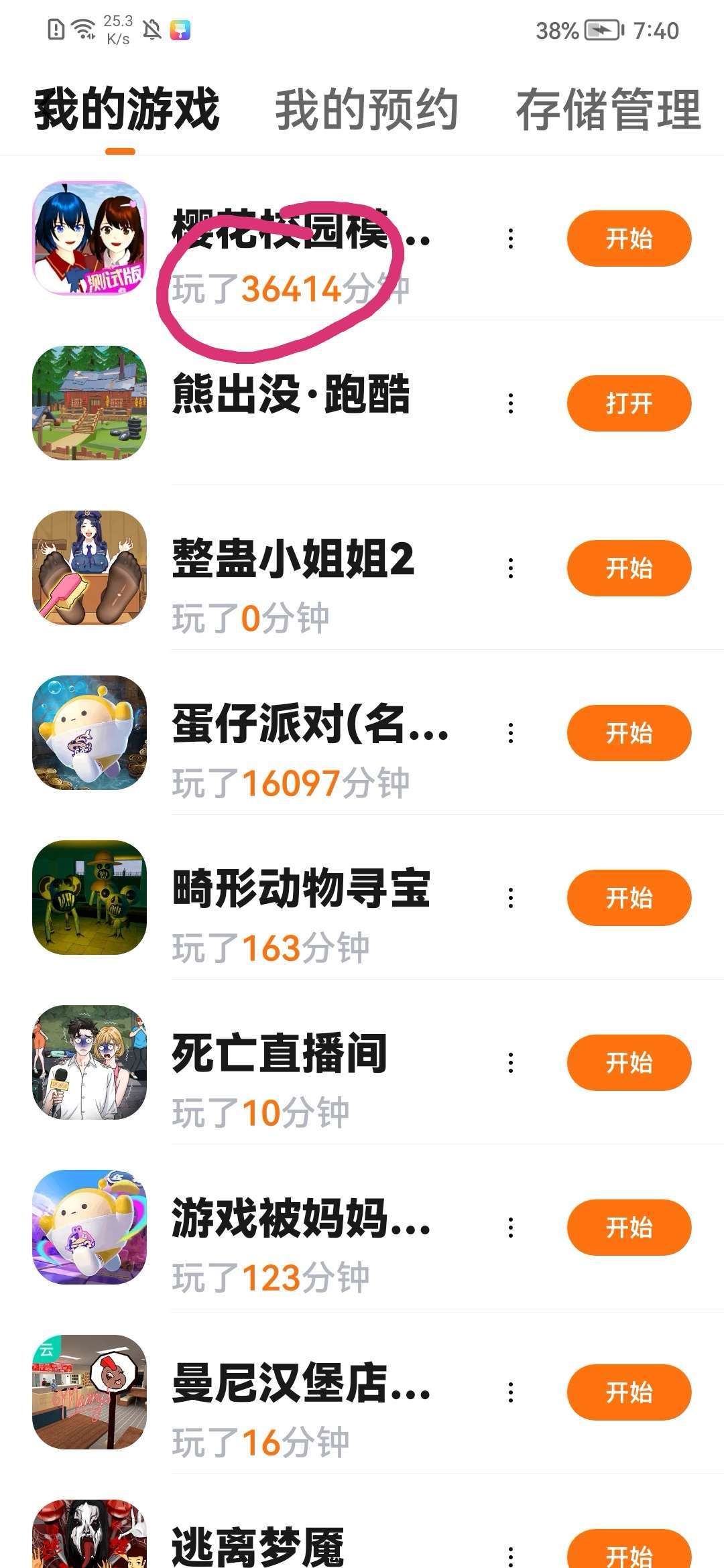
Task: Open the 整蛊小姐姐2 overflow menu
Action: point(511,568)
